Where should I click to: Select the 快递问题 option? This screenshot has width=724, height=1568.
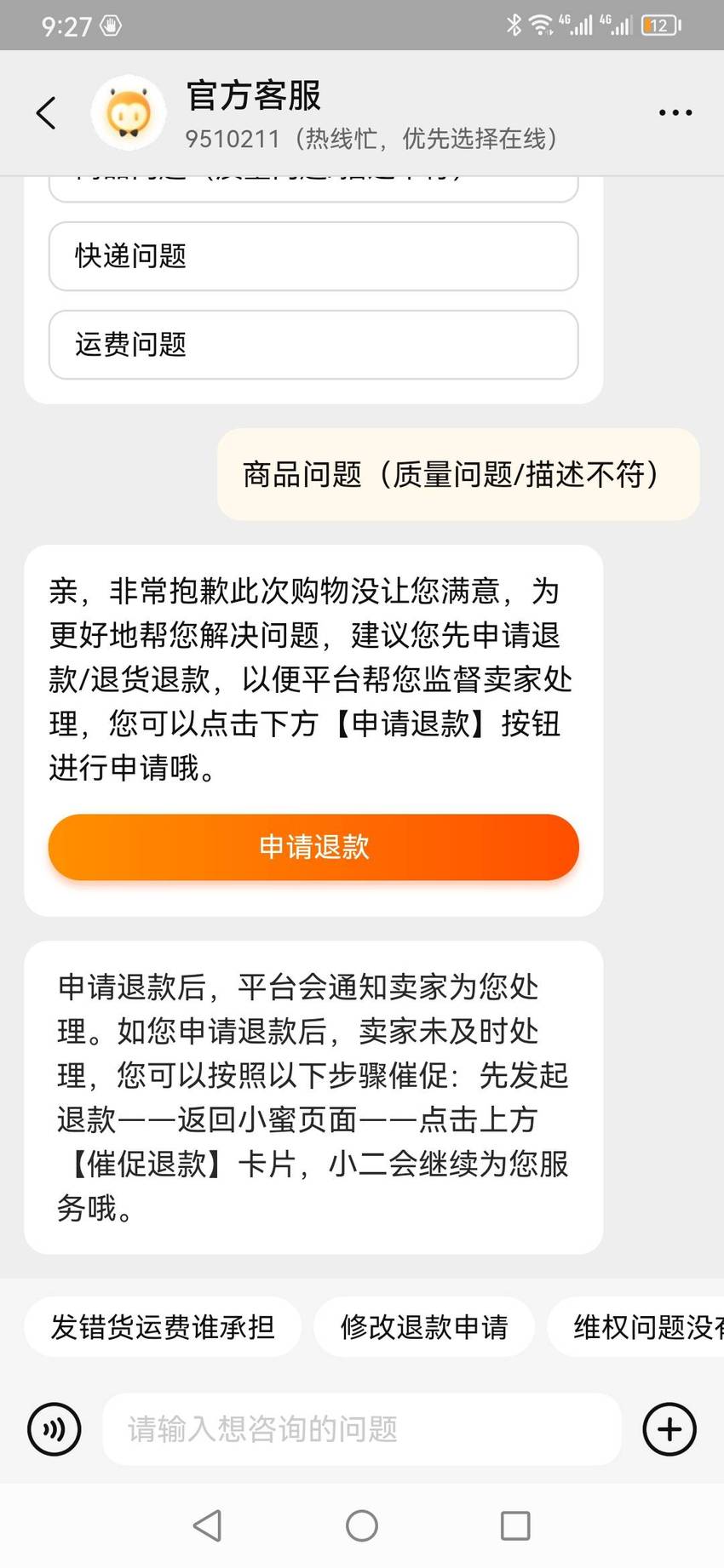point(313,256)
